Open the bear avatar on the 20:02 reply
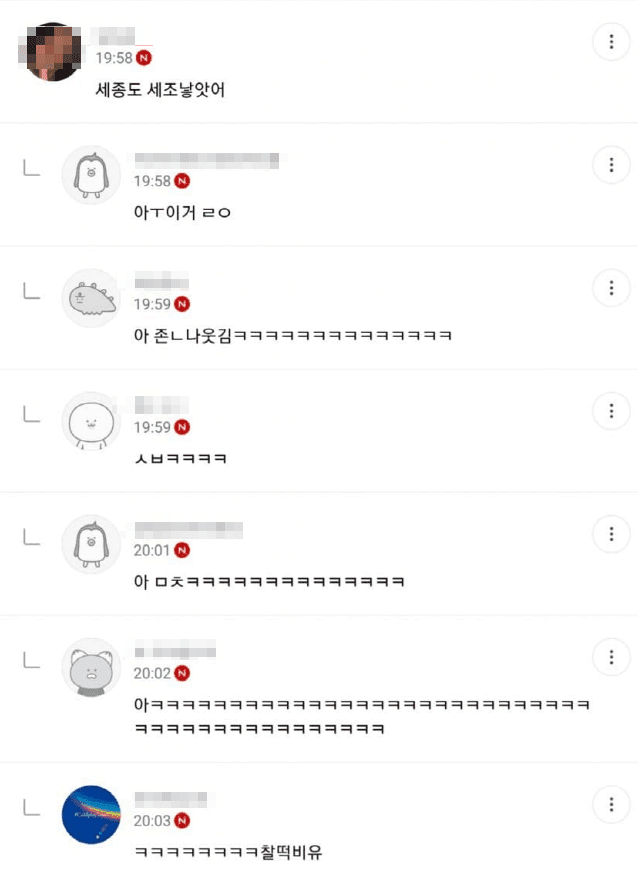The height and width of the screenshot is (880, 638). coord(91,667)
